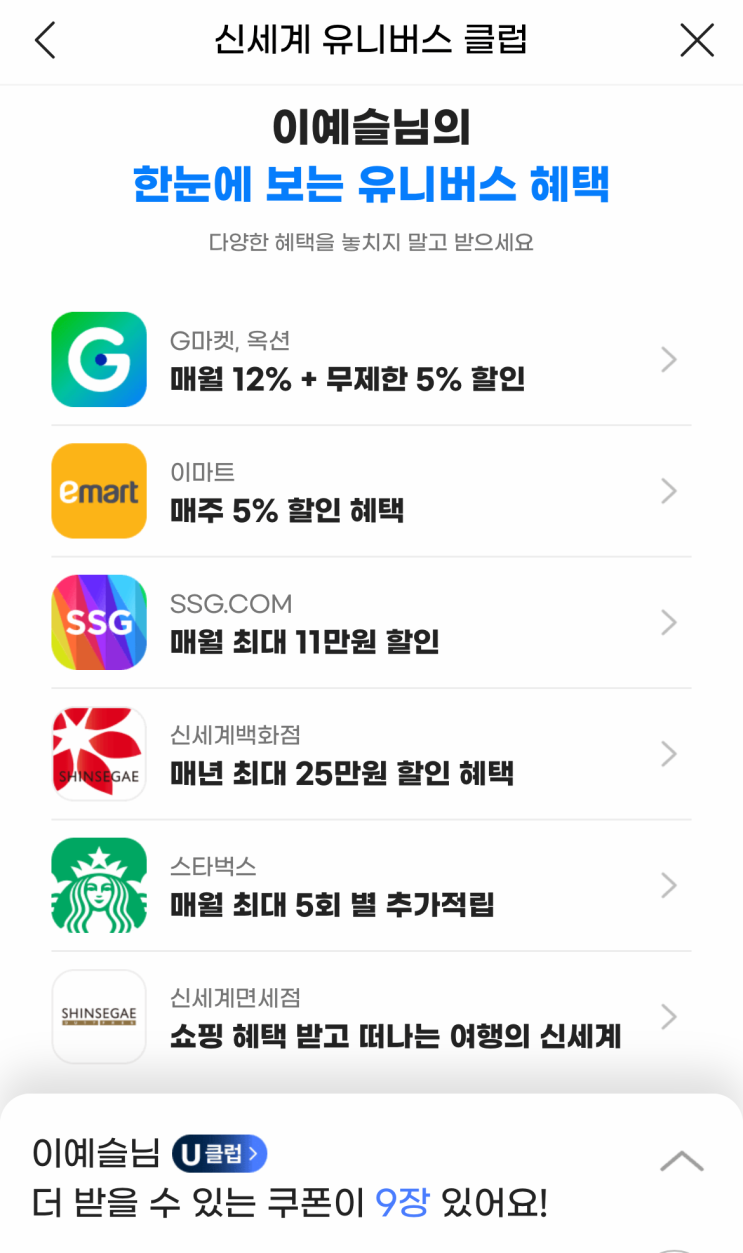
Task: Close the 신세계 유니버스 클럽 page
Action: pyautogui.click(x=696, y=41)
